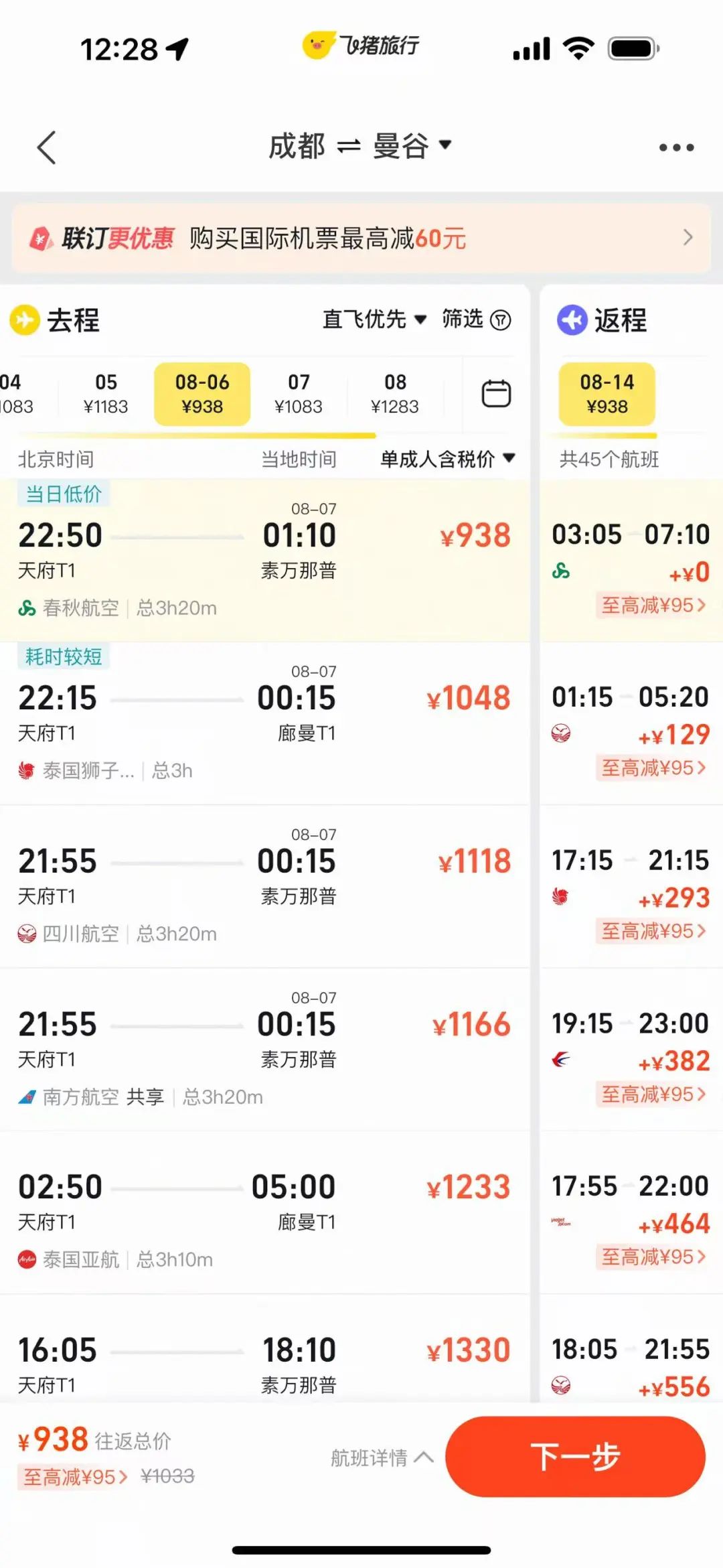Pick the return flight 01:15–05:20 at +¥129
The height and width of the screenshot is (1568, 723).
(x=631, y=723)
